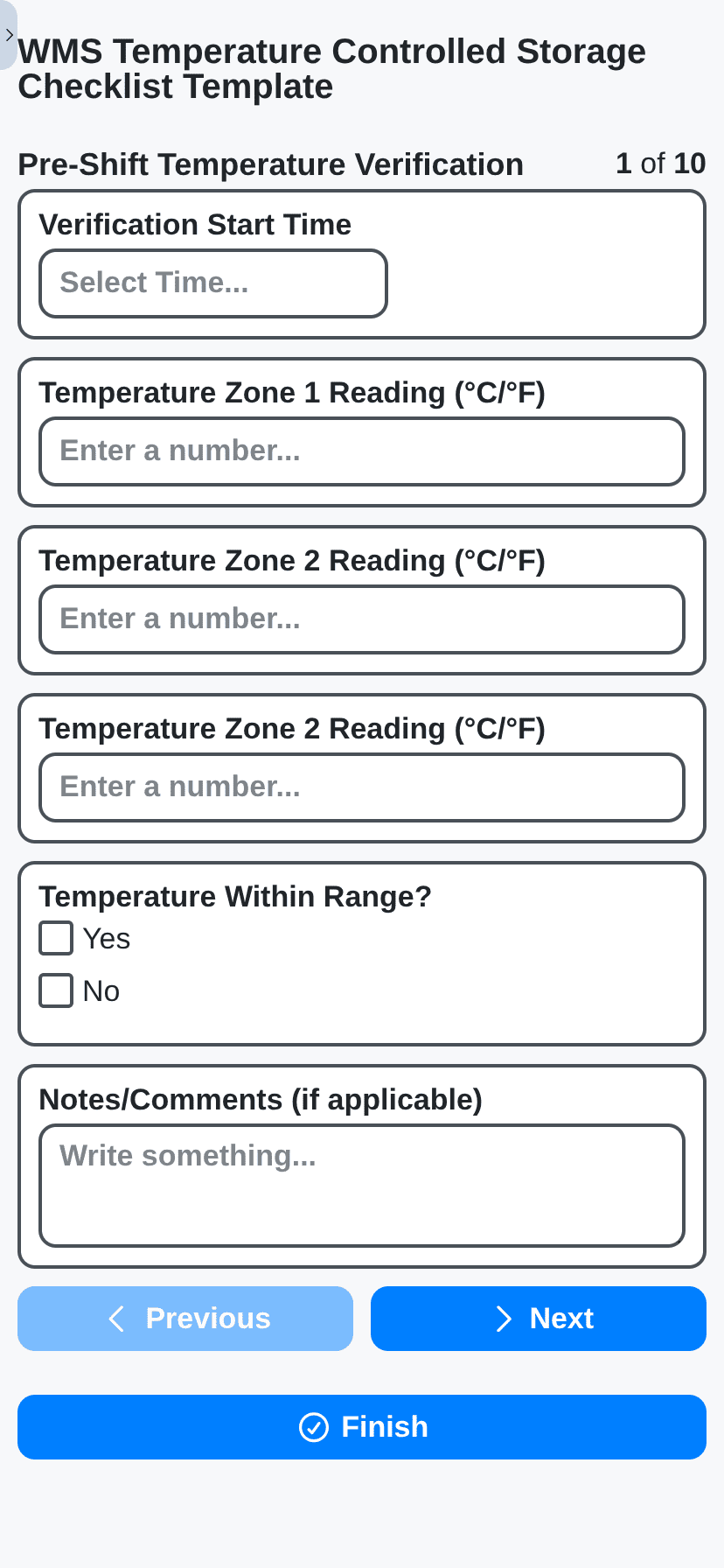Expand the collapsed sidebar panel
Viewport: 724px width, 1568px height.
pyautogui.click(x=9, y=35)
